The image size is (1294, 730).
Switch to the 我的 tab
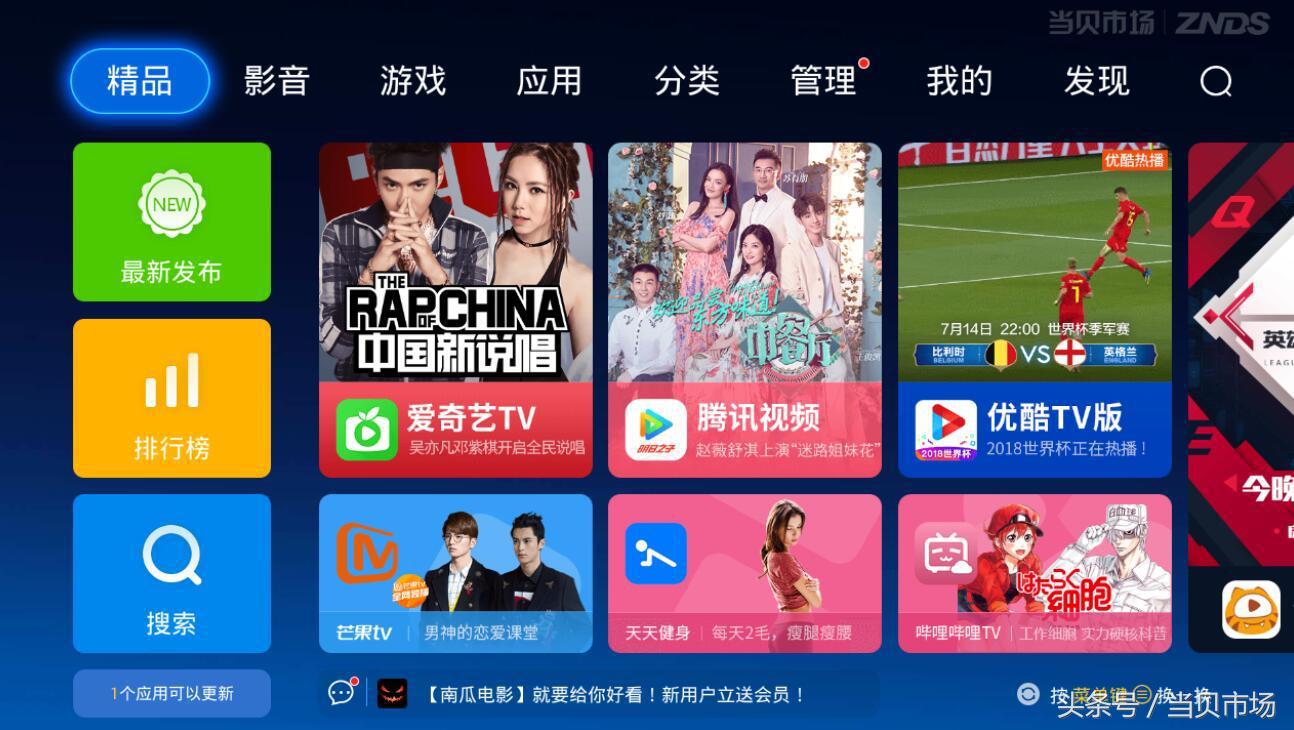[x=959, y=81]
